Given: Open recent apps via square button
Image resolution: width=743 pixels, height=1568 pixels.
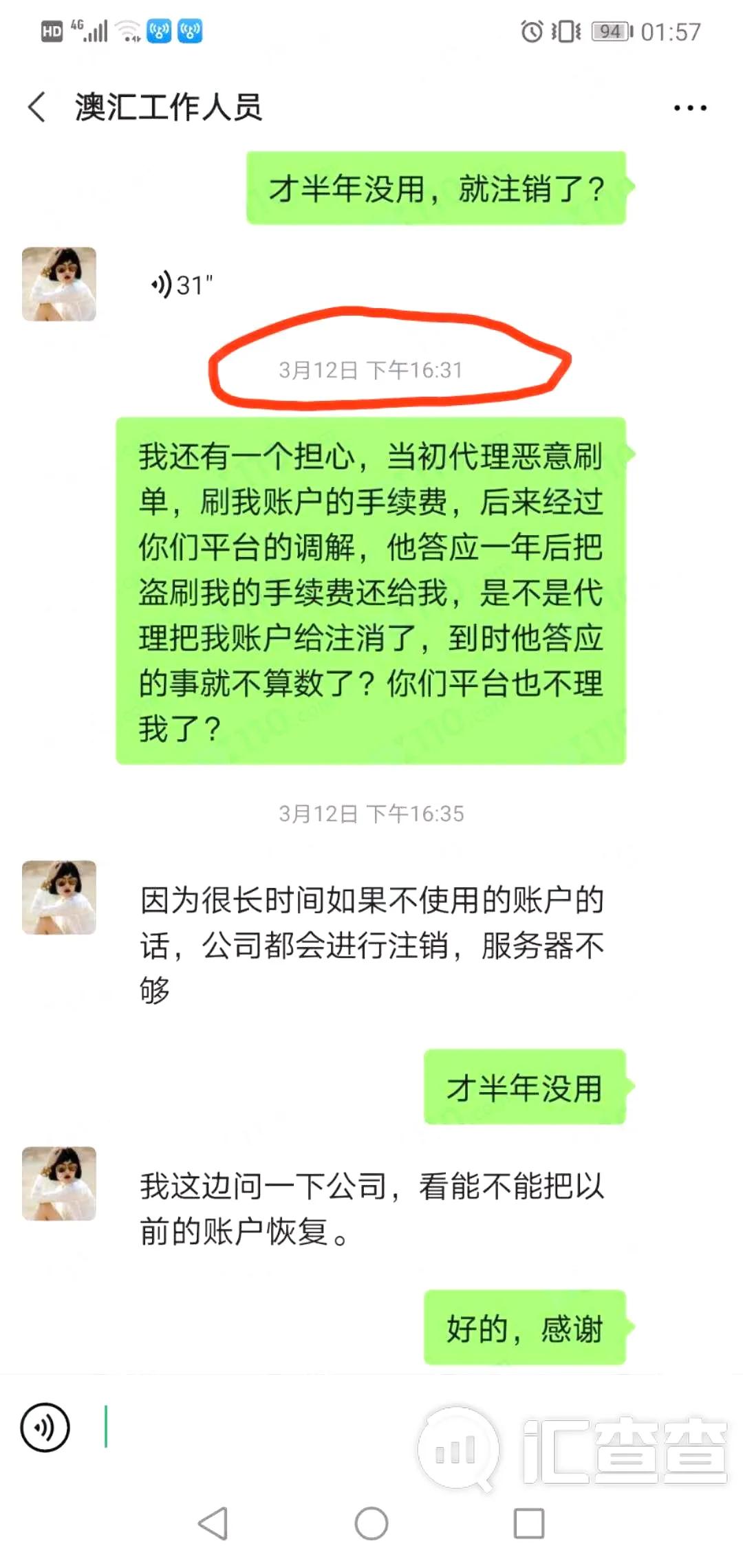Looking at the screenshot, I should point(529,1523).
